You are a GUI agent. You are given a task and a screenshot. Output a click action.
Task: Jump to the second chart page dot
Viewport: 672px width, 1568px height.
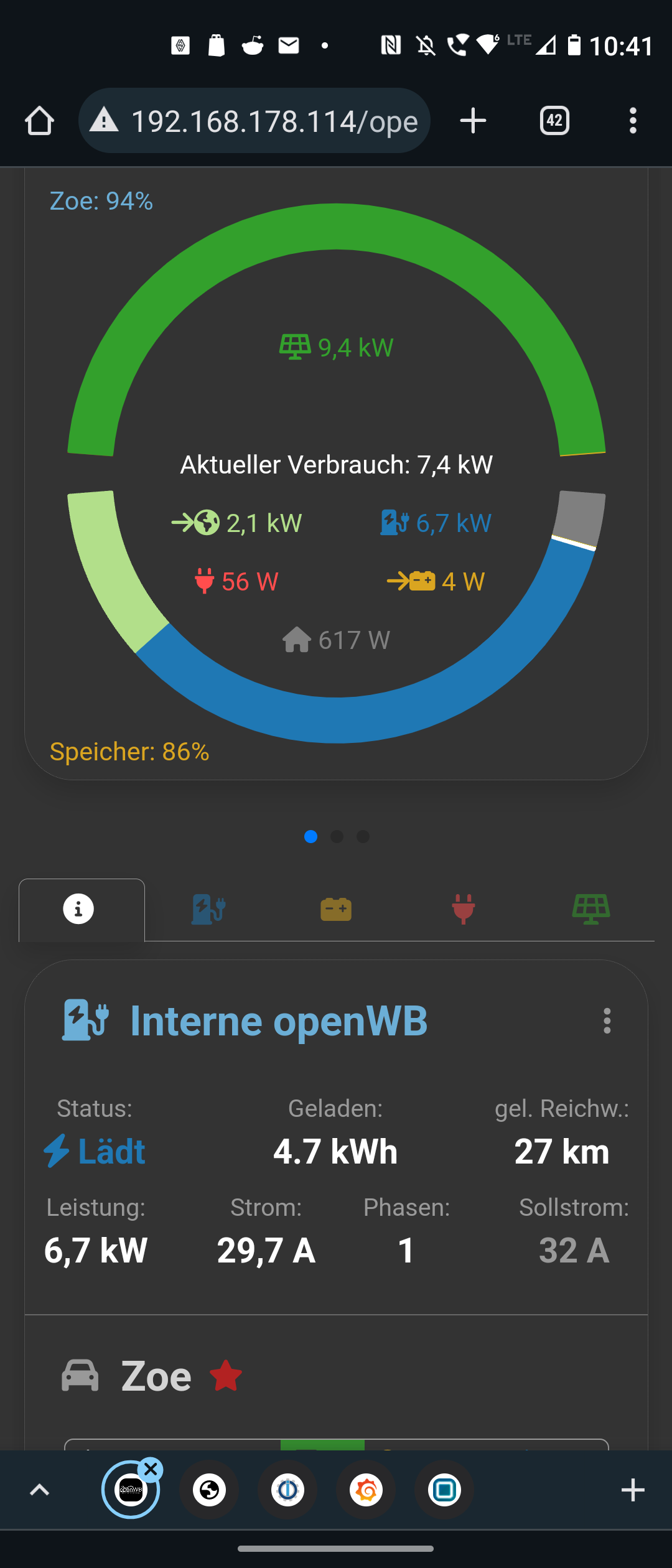coord(337,837)
